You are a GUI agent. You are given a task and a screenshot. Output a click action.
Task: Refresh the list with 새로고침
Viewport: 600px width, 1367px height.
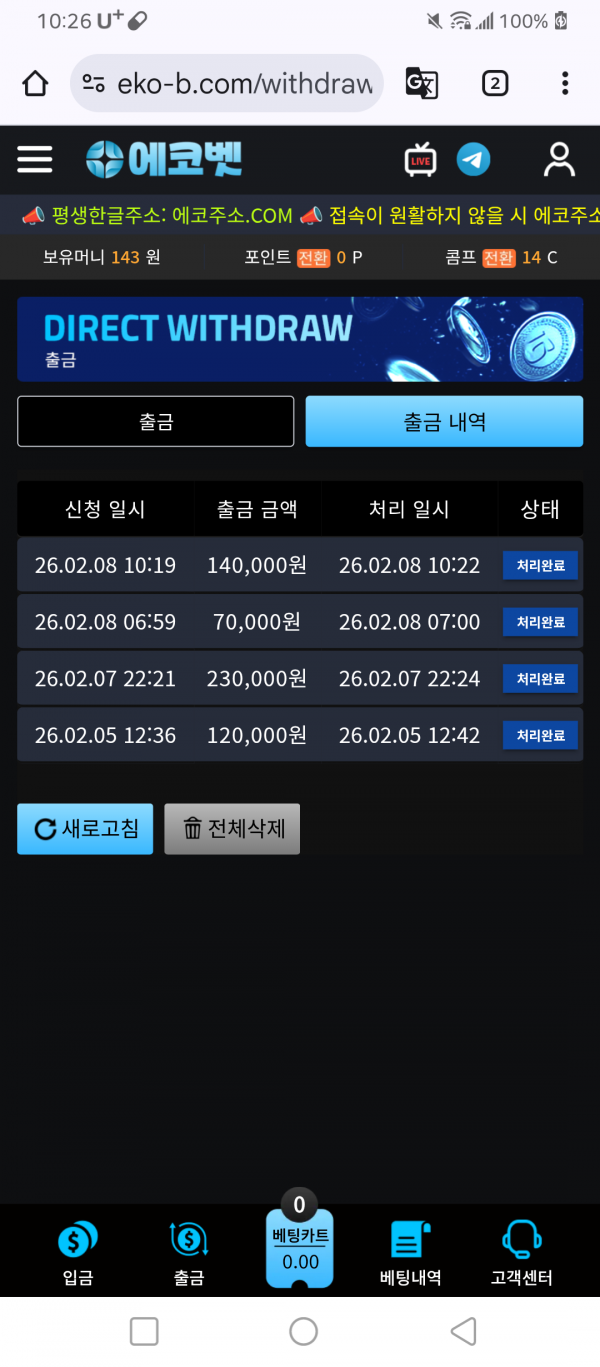pos(85,829)
